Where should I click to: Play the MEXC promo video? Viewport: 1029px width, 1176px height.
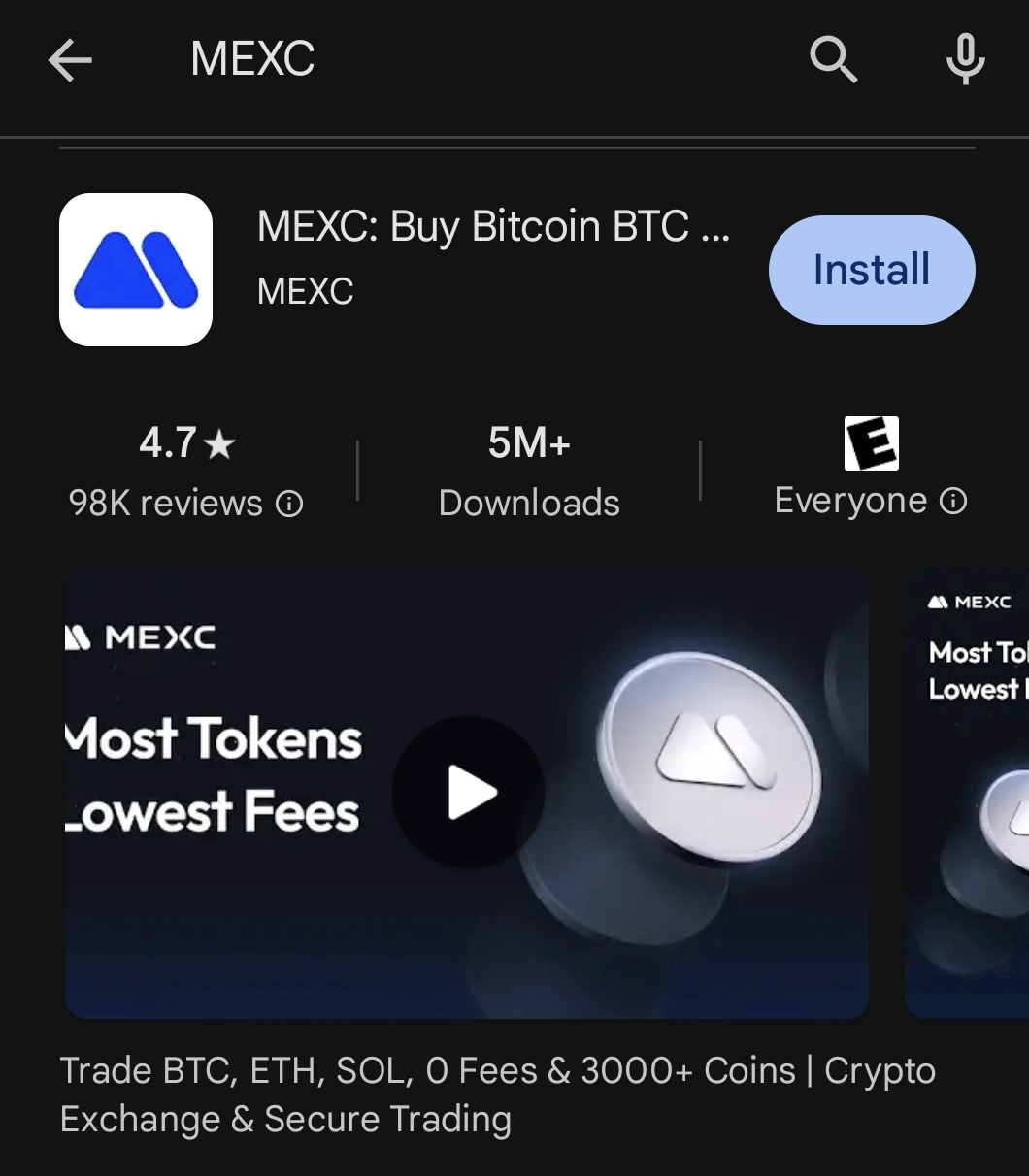pyautogui.click(x=468, y=792)
